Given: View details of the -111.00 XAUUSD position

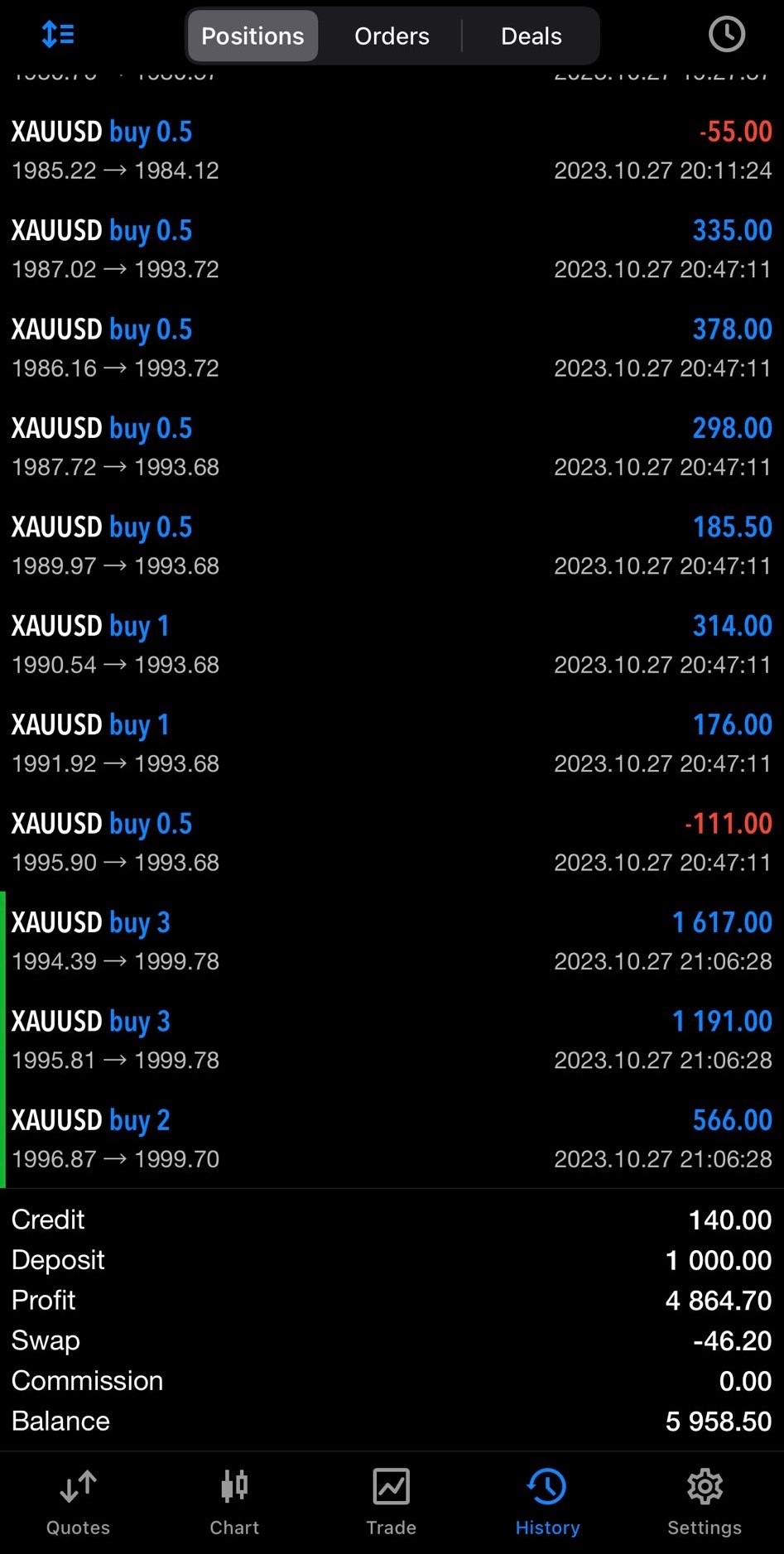Looking at the screenshot, I should [392, 842].
